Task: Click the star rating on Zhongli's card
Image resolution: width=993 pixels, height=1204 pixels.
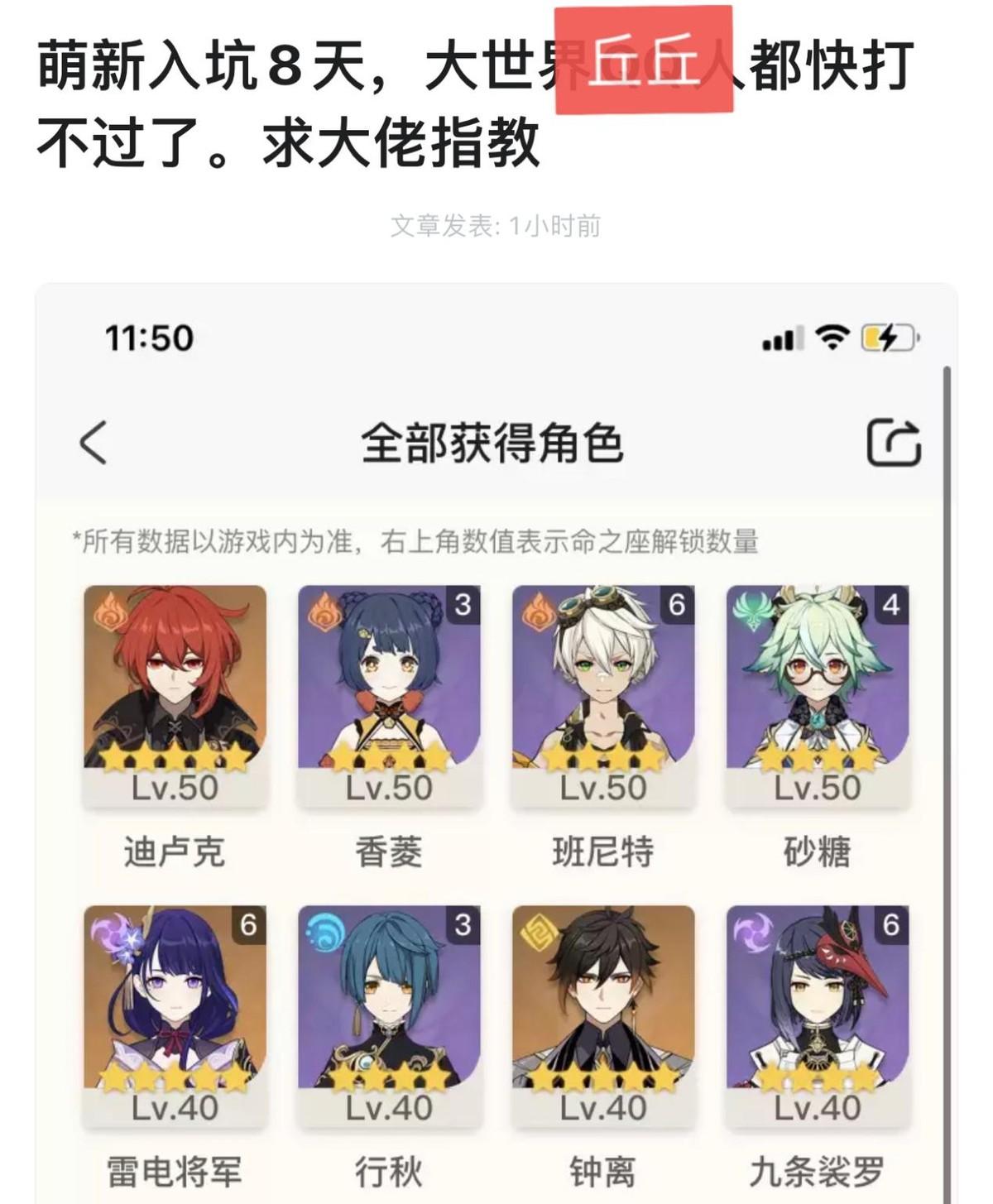Action: (x=606, y=1077)
